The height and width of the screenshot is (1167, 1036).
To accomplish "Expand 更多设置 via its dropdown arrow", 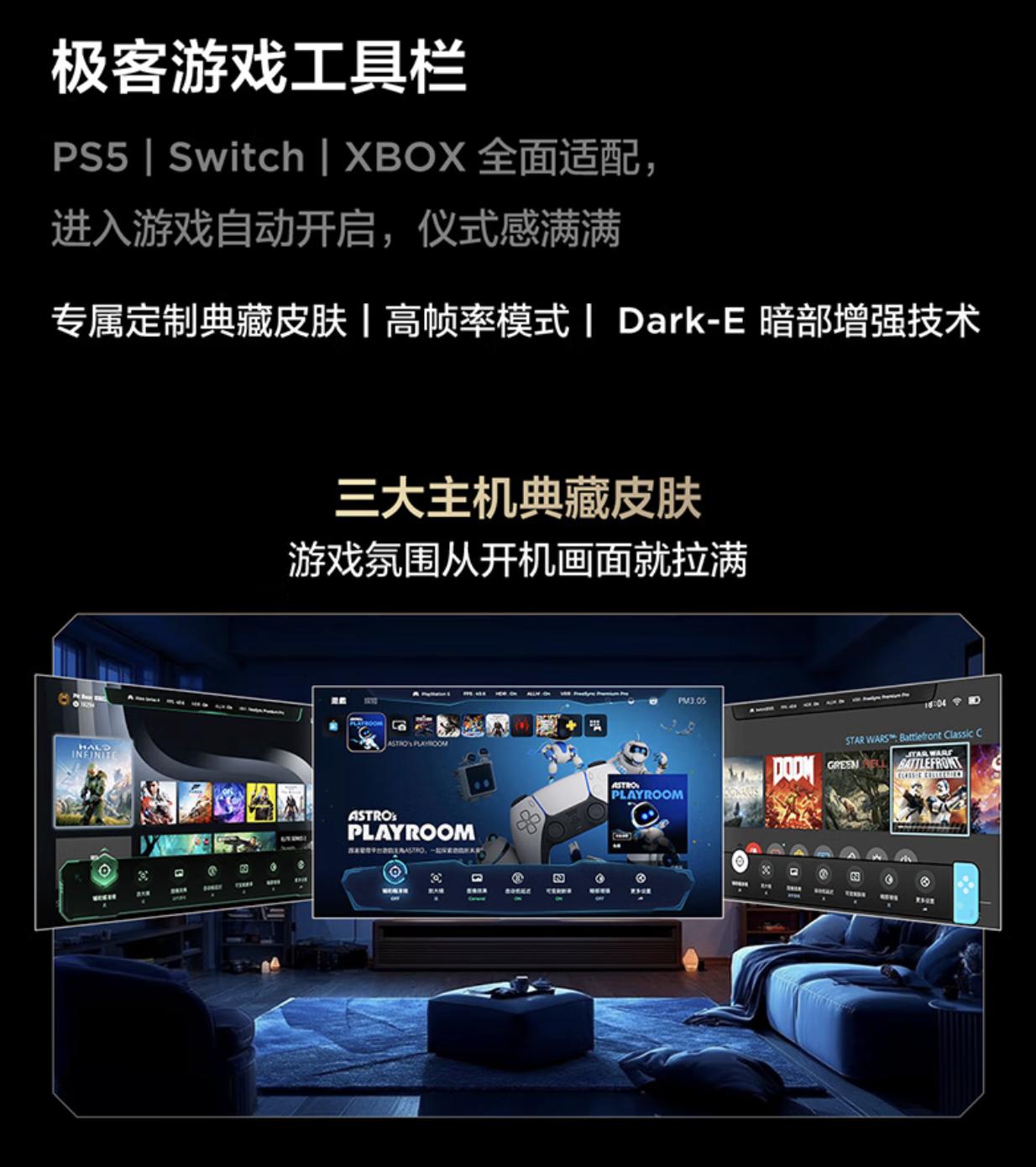I will point(640,897).
